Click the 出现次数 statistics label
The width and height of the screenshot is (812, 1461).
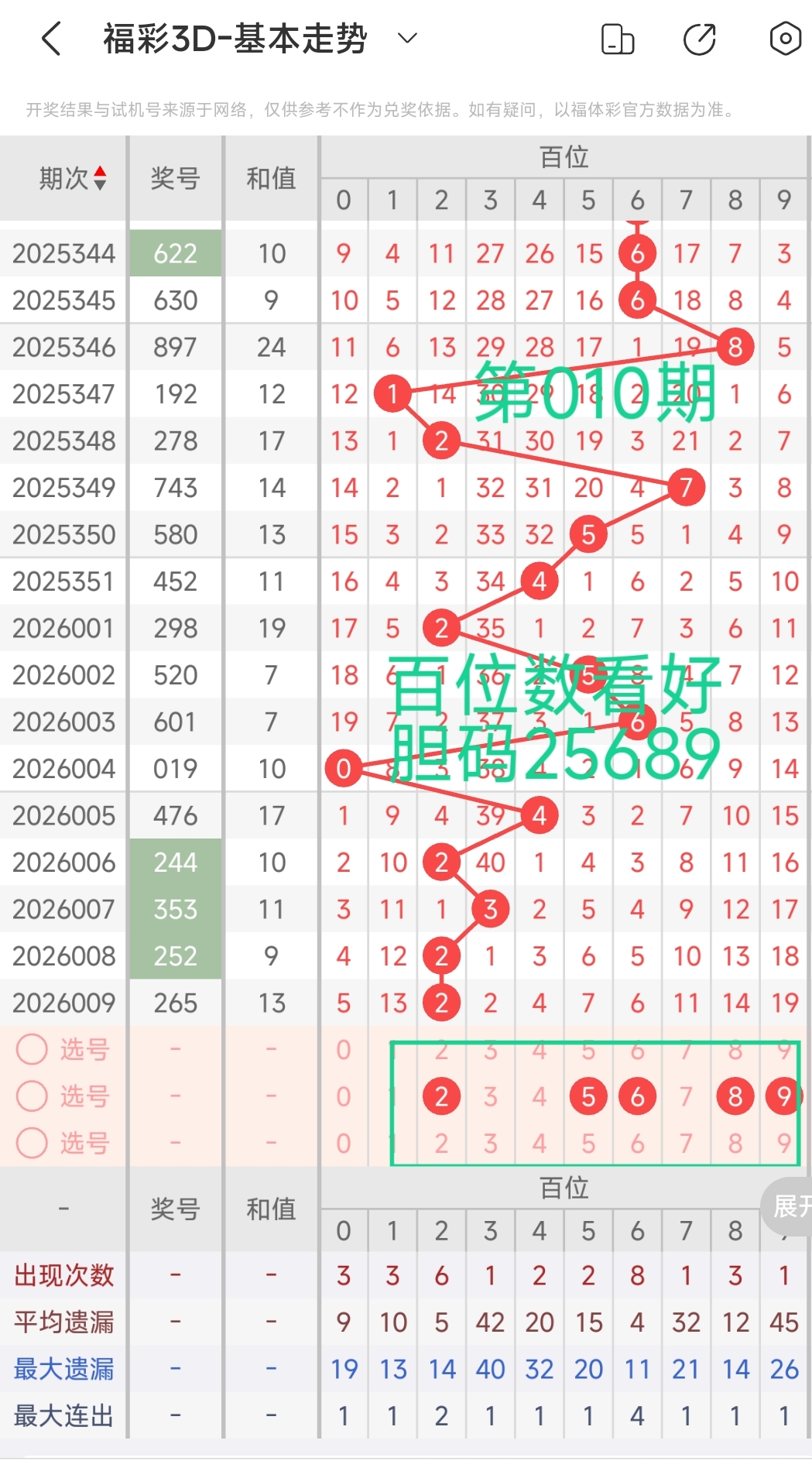[64, 1276]
